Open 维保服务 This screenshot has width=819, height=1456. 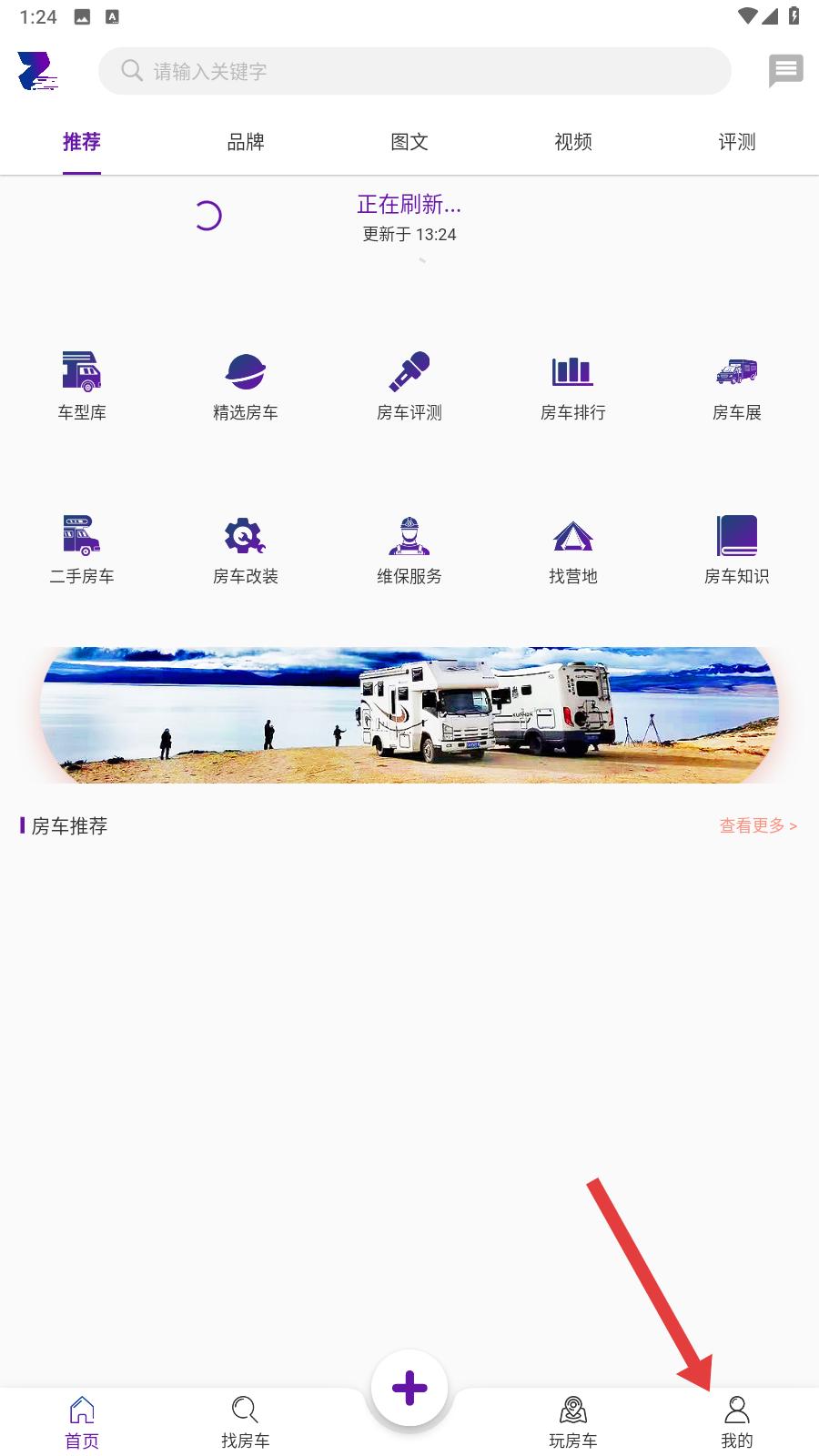pos(409,549)
